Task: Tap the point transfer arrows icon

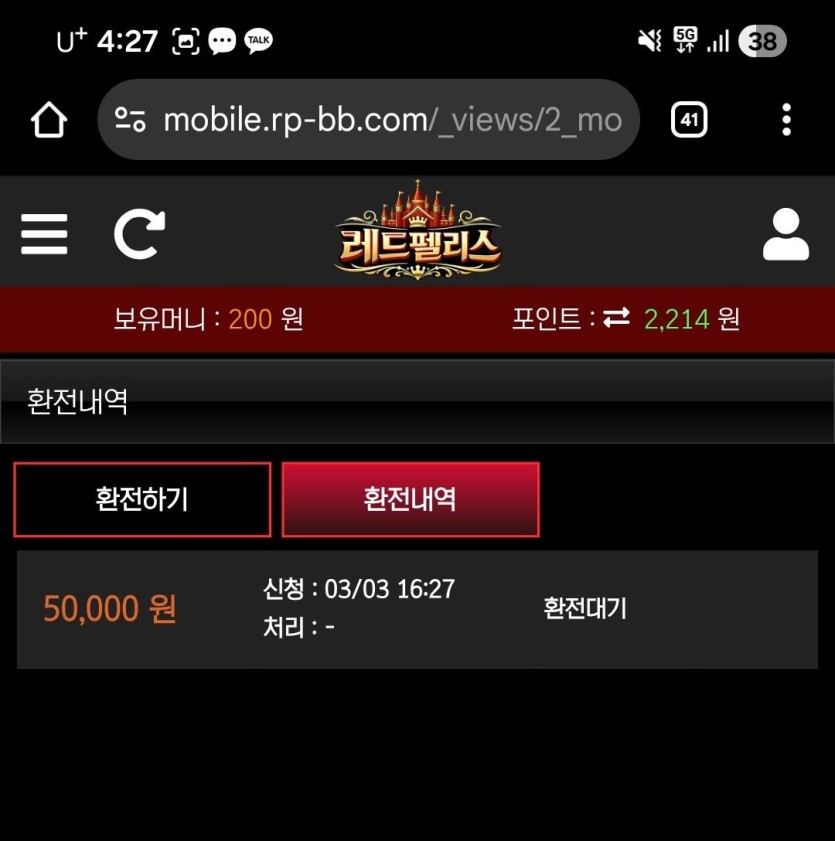Action: tap(617, 318)
